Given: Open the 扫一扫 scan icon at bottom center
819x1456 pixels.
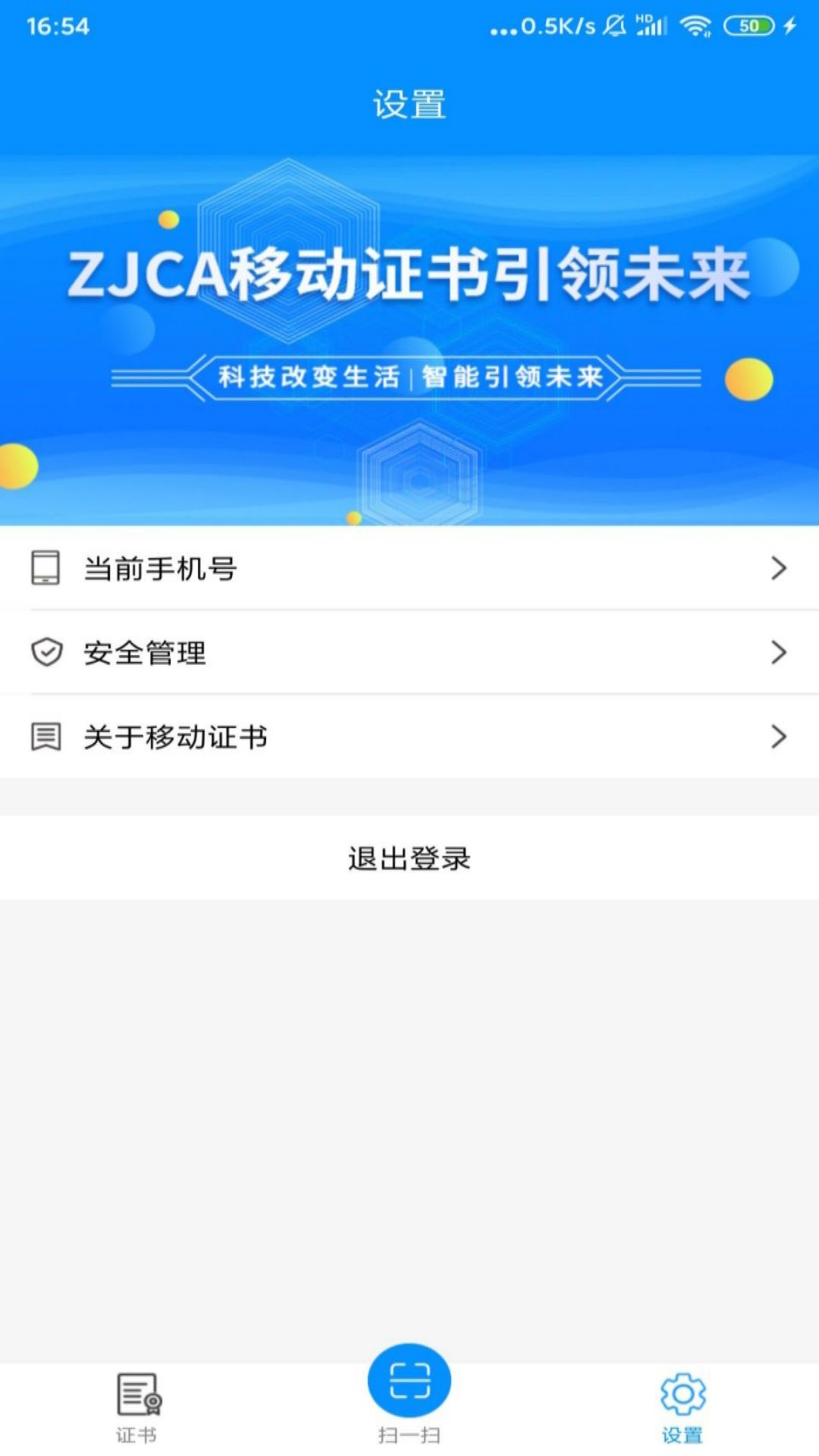Looking at the screenshot, I should pyautogui.click(x=409, y=1381).
